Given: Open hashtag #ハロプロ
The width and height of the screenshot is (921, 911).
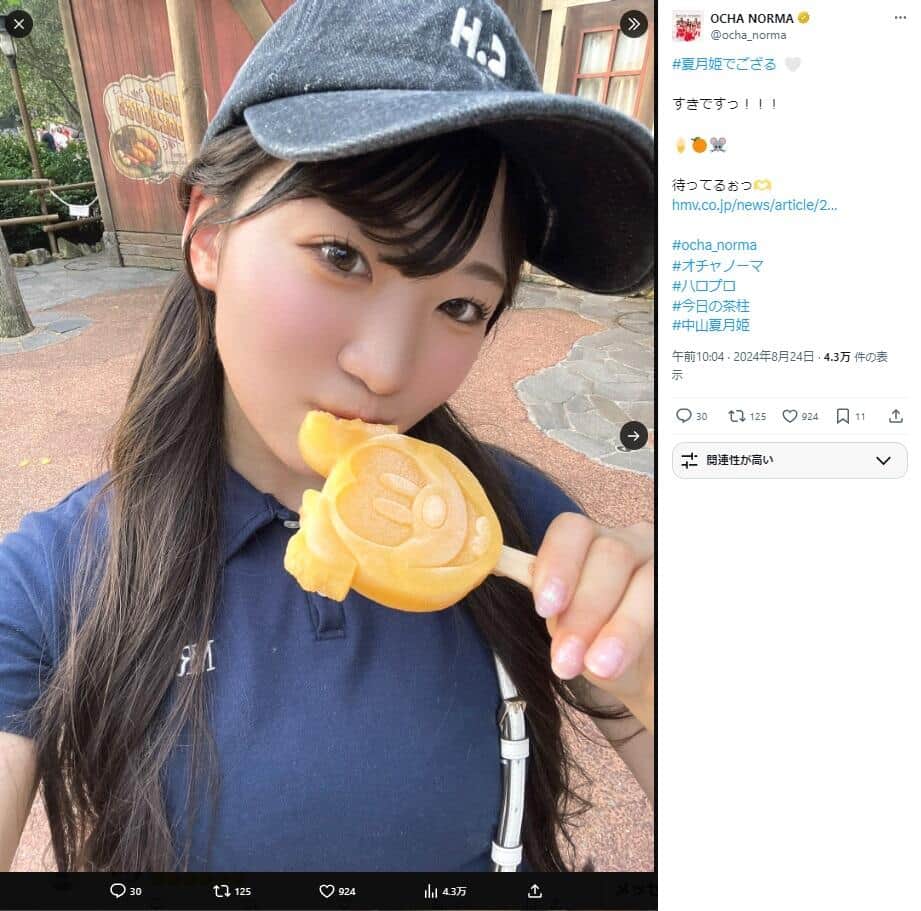Looking at the screenshot, I should [x=704, y=285].
